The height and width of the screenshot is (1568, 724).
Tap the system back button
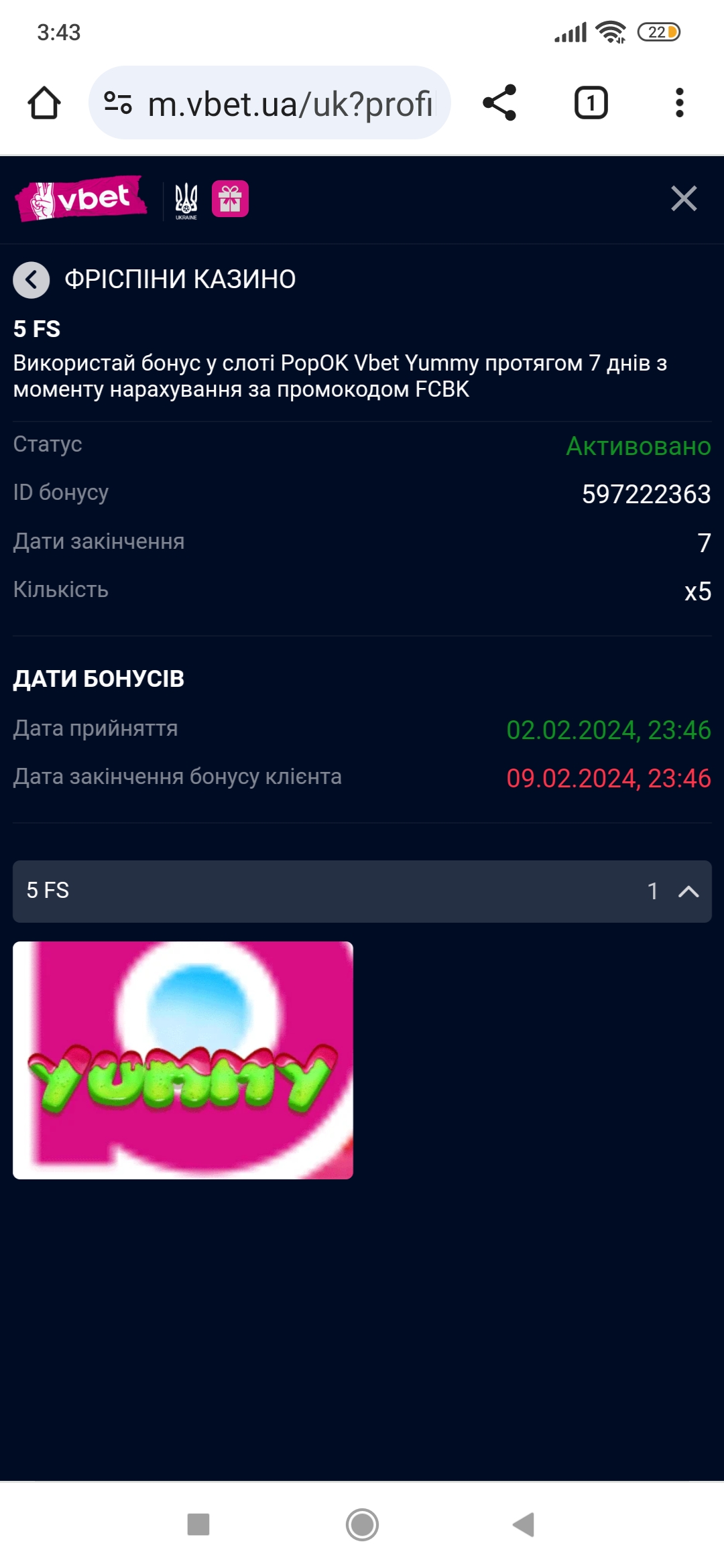click(524, 1524)
